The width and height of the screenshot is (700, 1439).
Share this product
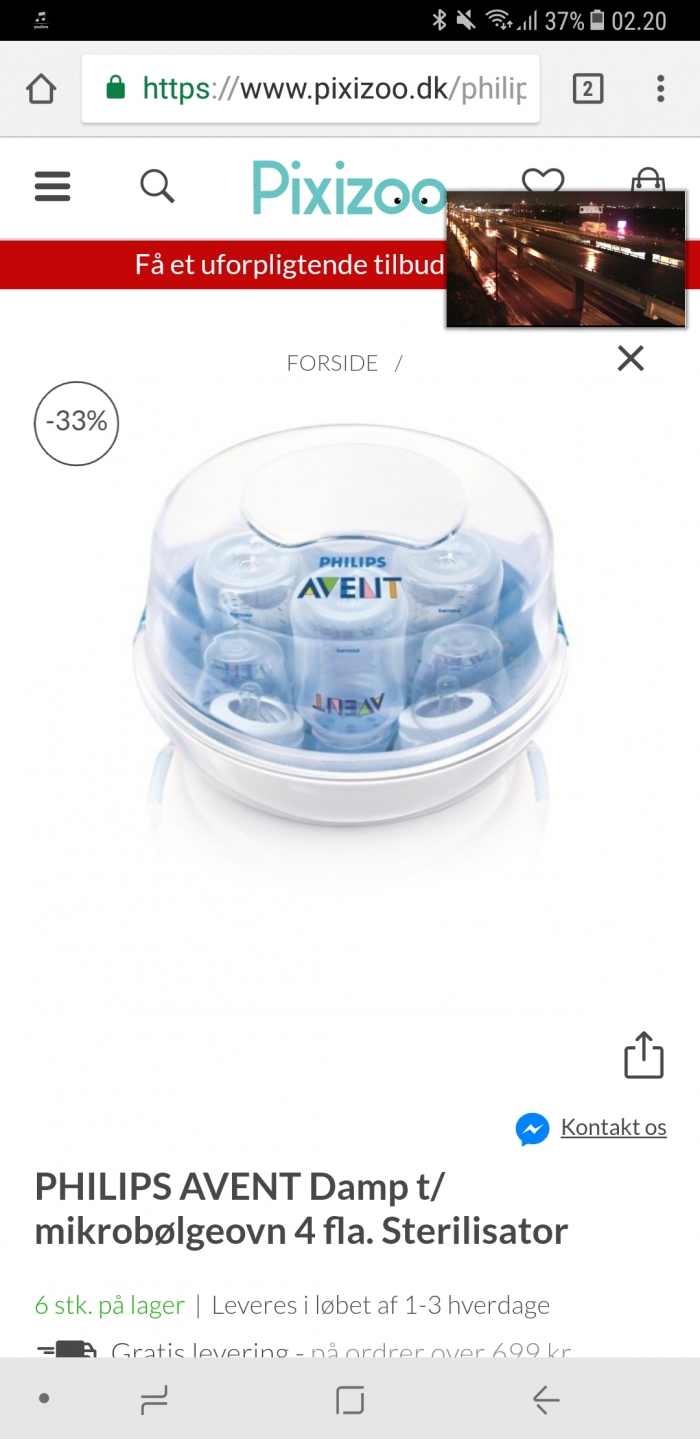click(643, 1055)
